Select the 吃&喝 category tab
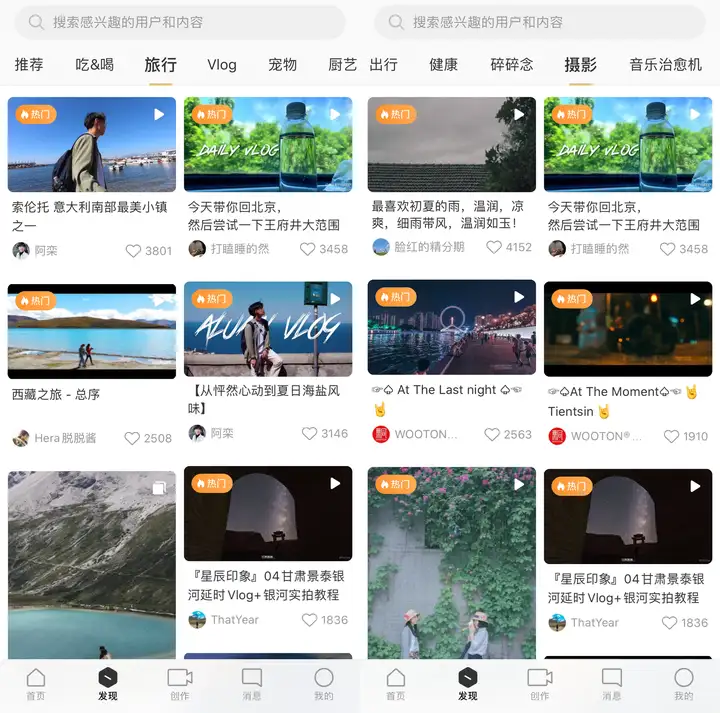Screen dimensions: 720x713 click(95, 65)
